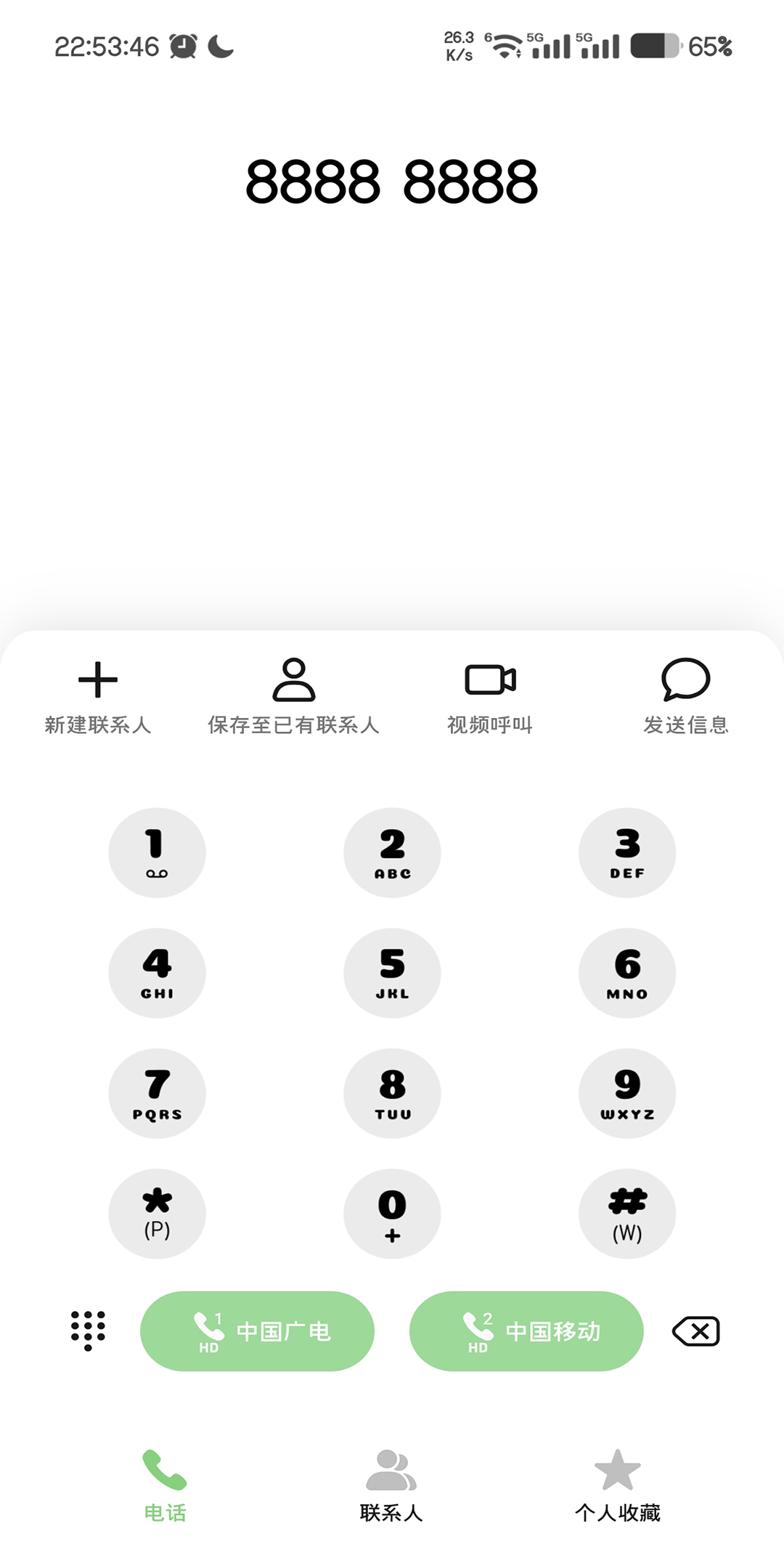Viewport: 784px width, 1568px height.
Task: Call using SIM 1 中国广电
Action: point(257,1331)
